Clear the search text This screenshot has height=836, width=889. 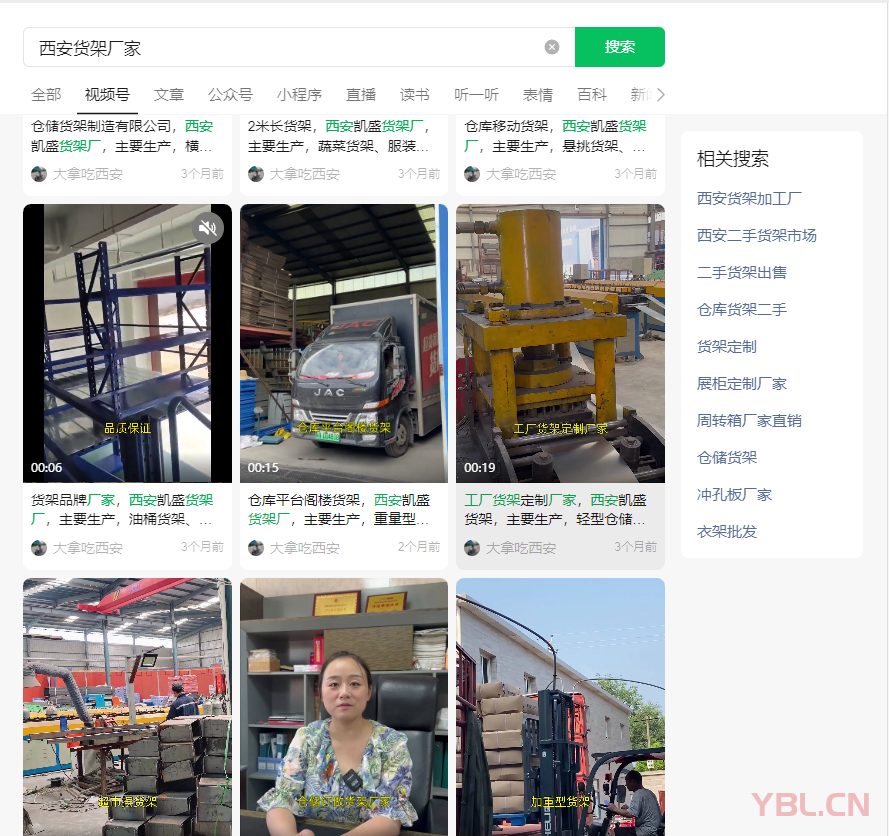(x=552, y=47)
